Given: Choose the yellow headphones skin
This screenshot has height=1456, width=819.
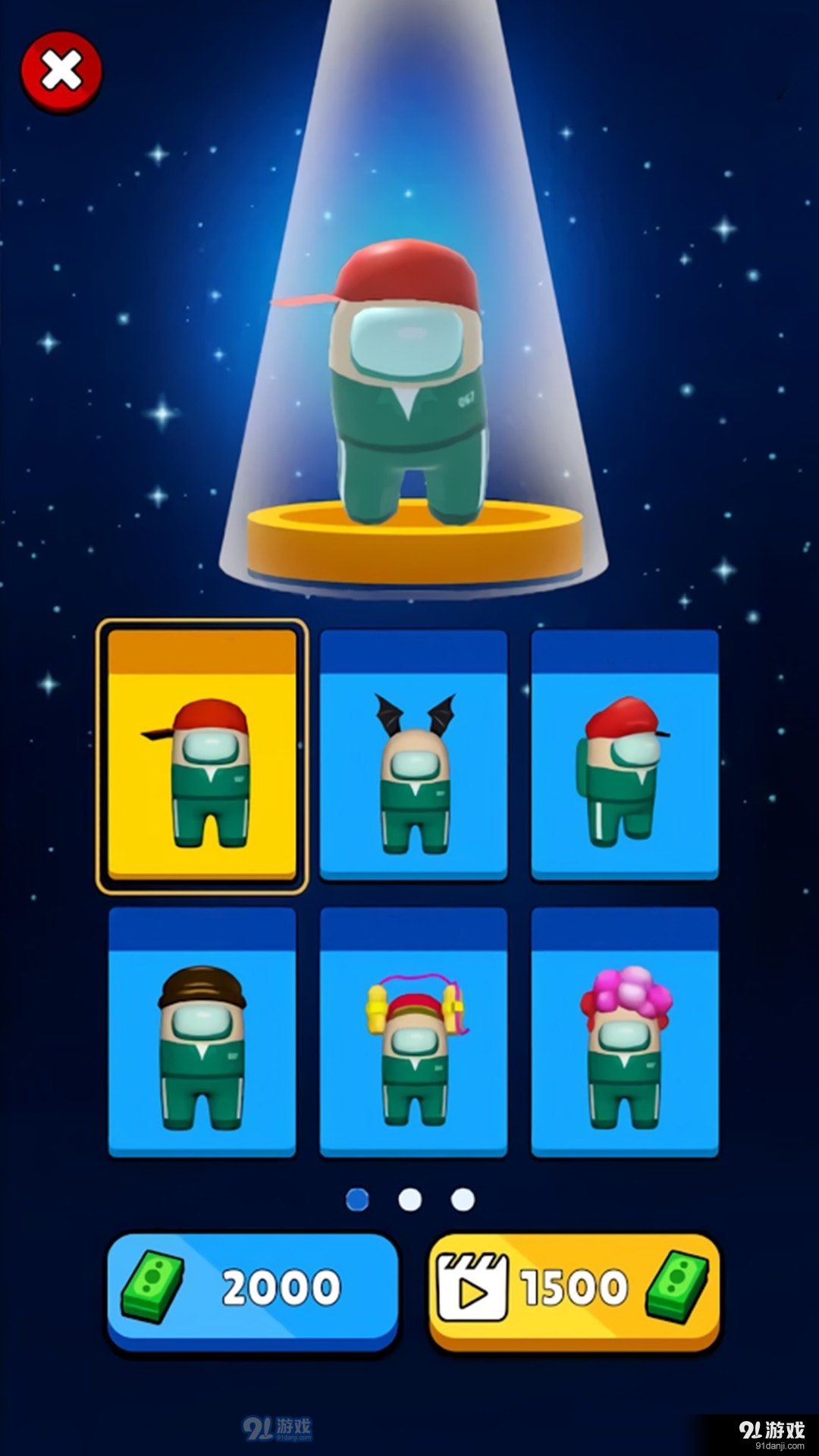Looking at the screenshot, I should pos(413,1033).
